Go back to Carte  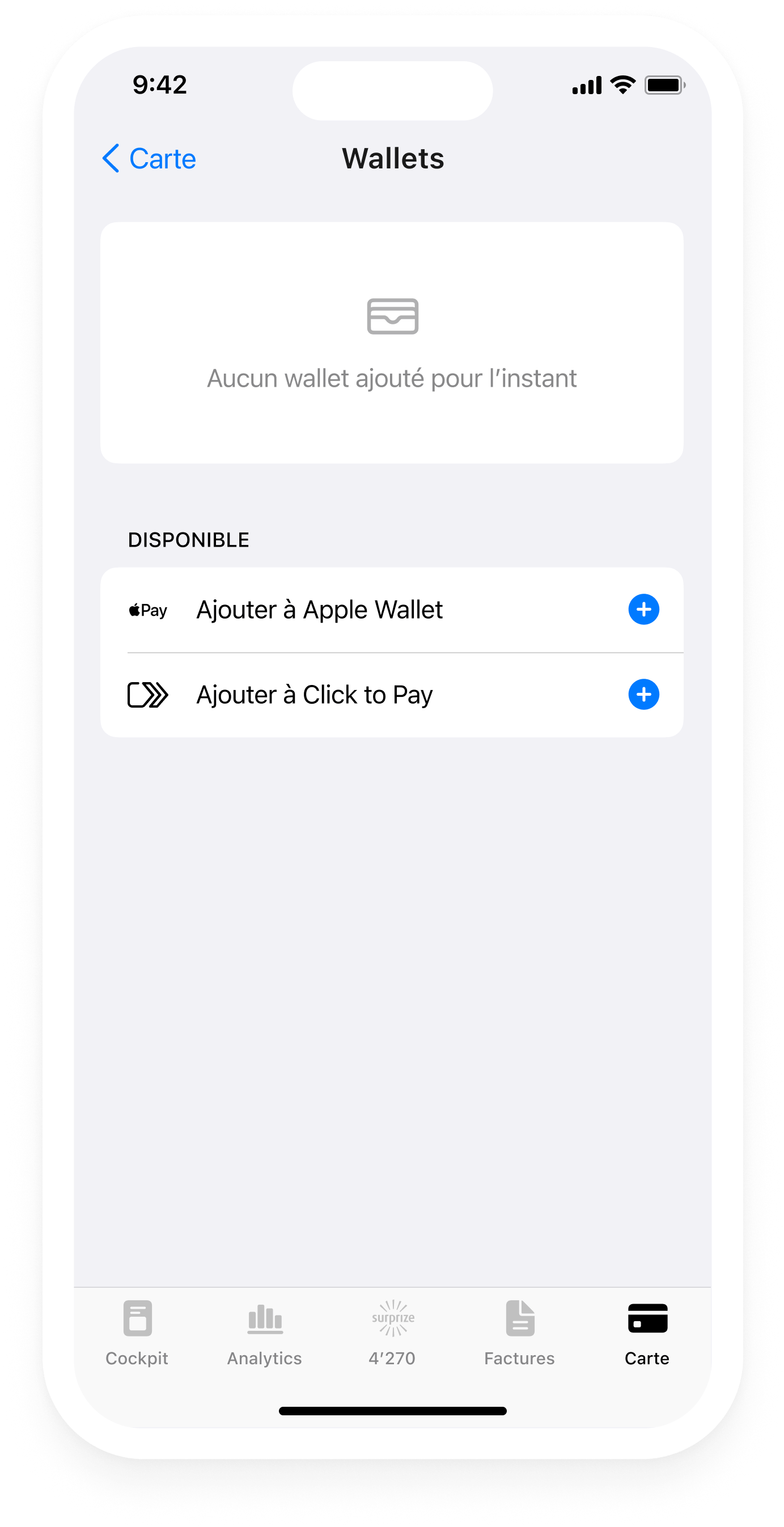coord(149,159)
